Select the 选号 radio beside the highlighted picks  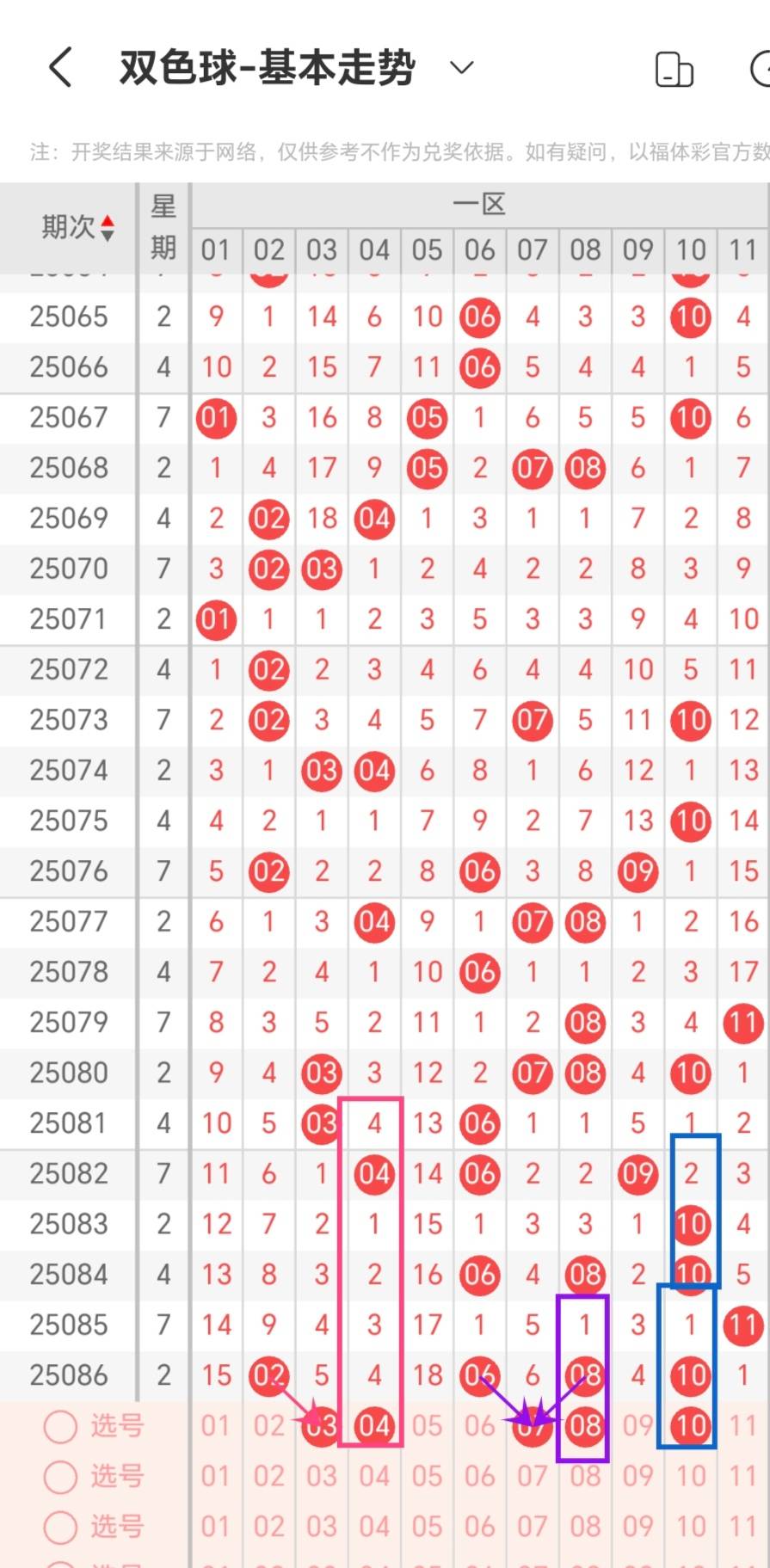(x=60, y=1427)
